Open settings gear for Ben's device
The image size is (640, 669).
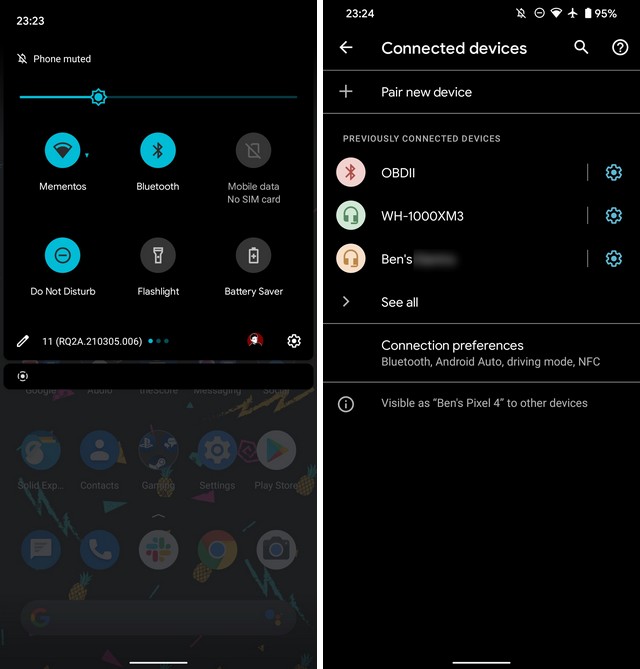click(613, 259)
